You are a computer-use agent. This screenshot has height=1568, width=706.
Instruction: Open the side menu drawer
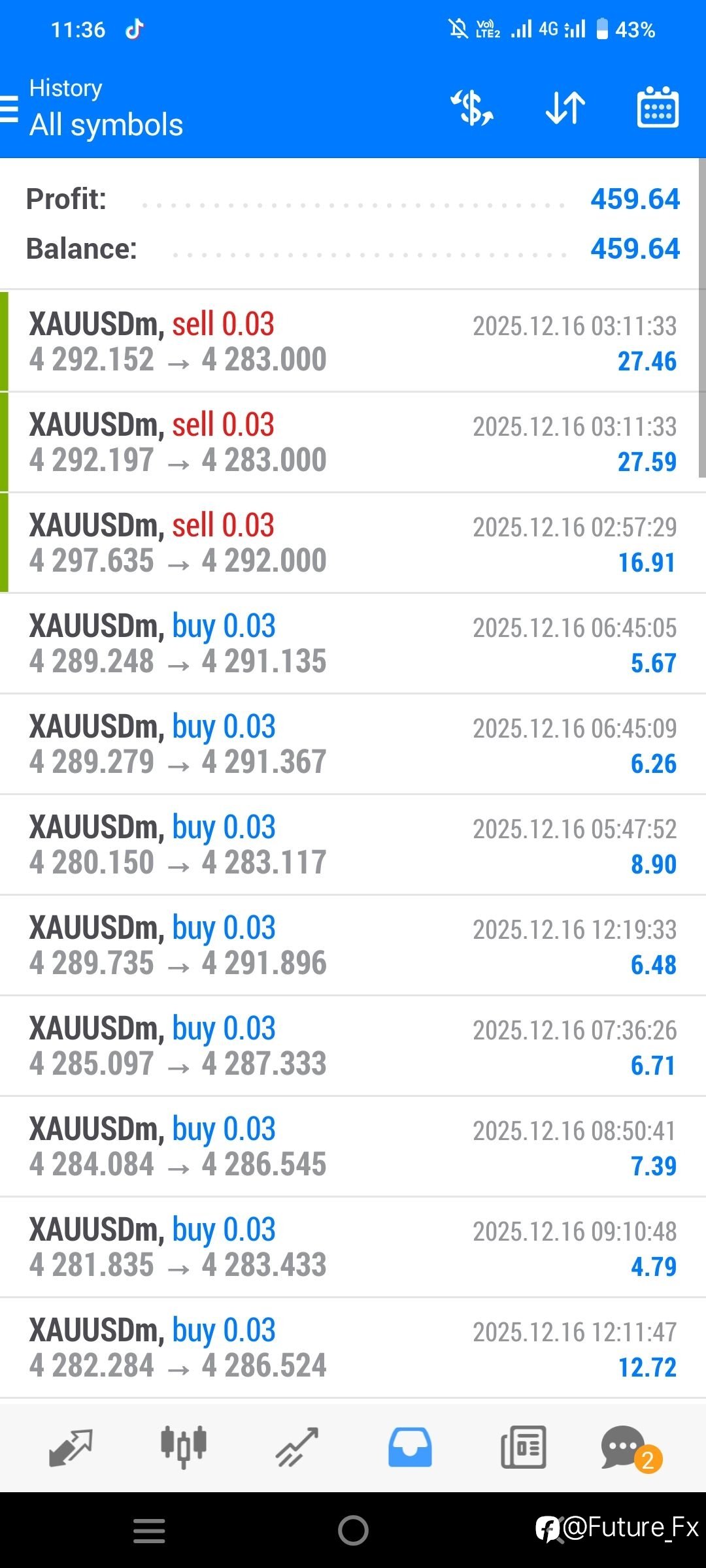coord(9,108)
